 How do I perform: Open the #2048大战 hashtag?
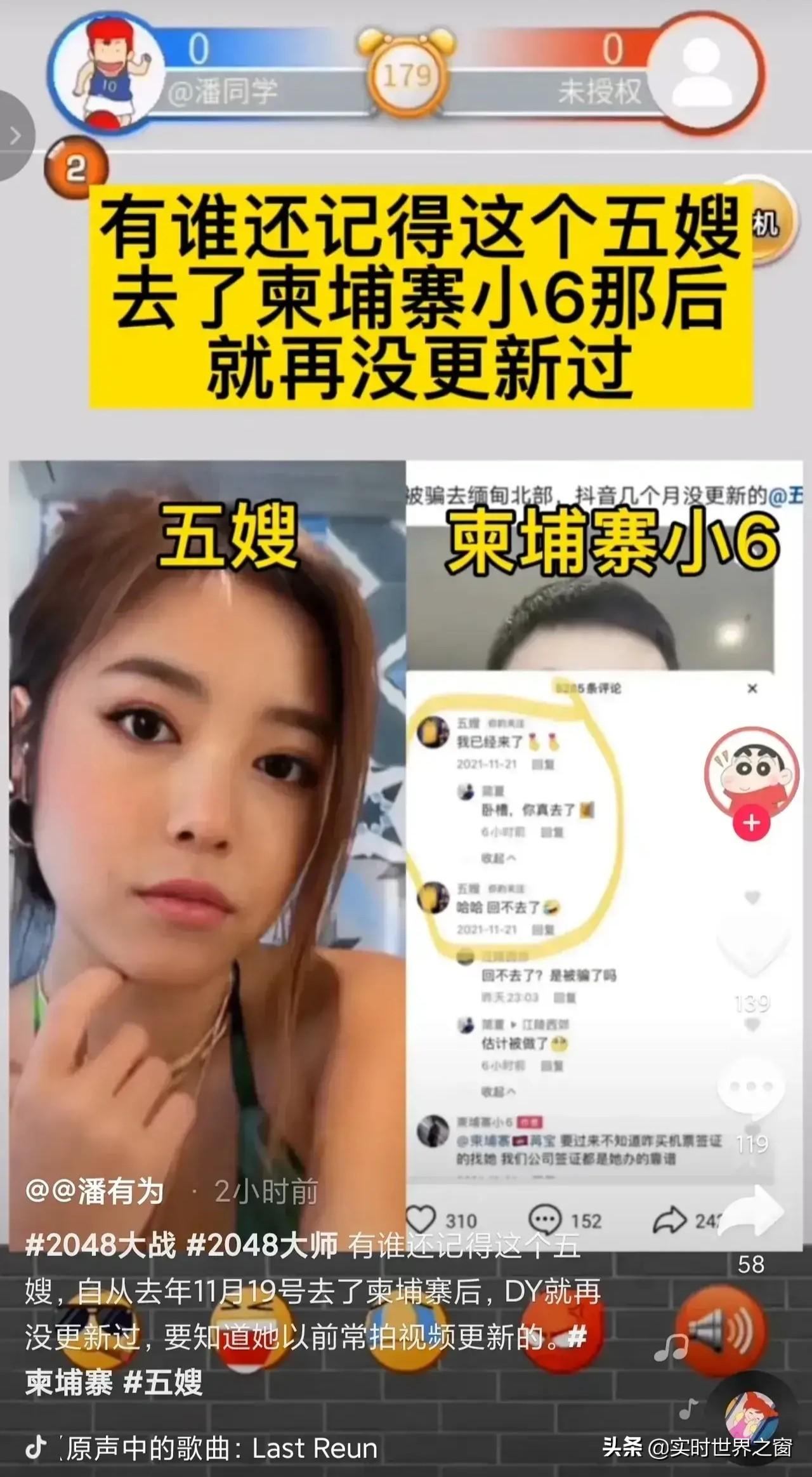(100, 1245)
